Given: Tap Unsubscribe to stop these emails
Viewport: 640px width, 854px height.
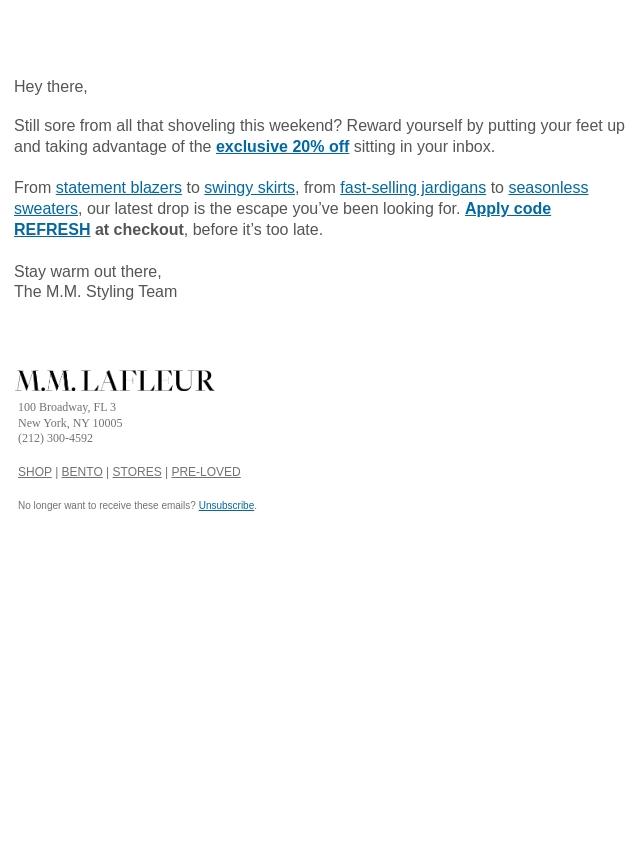Looking at the screenshot, I should (226, 506).
